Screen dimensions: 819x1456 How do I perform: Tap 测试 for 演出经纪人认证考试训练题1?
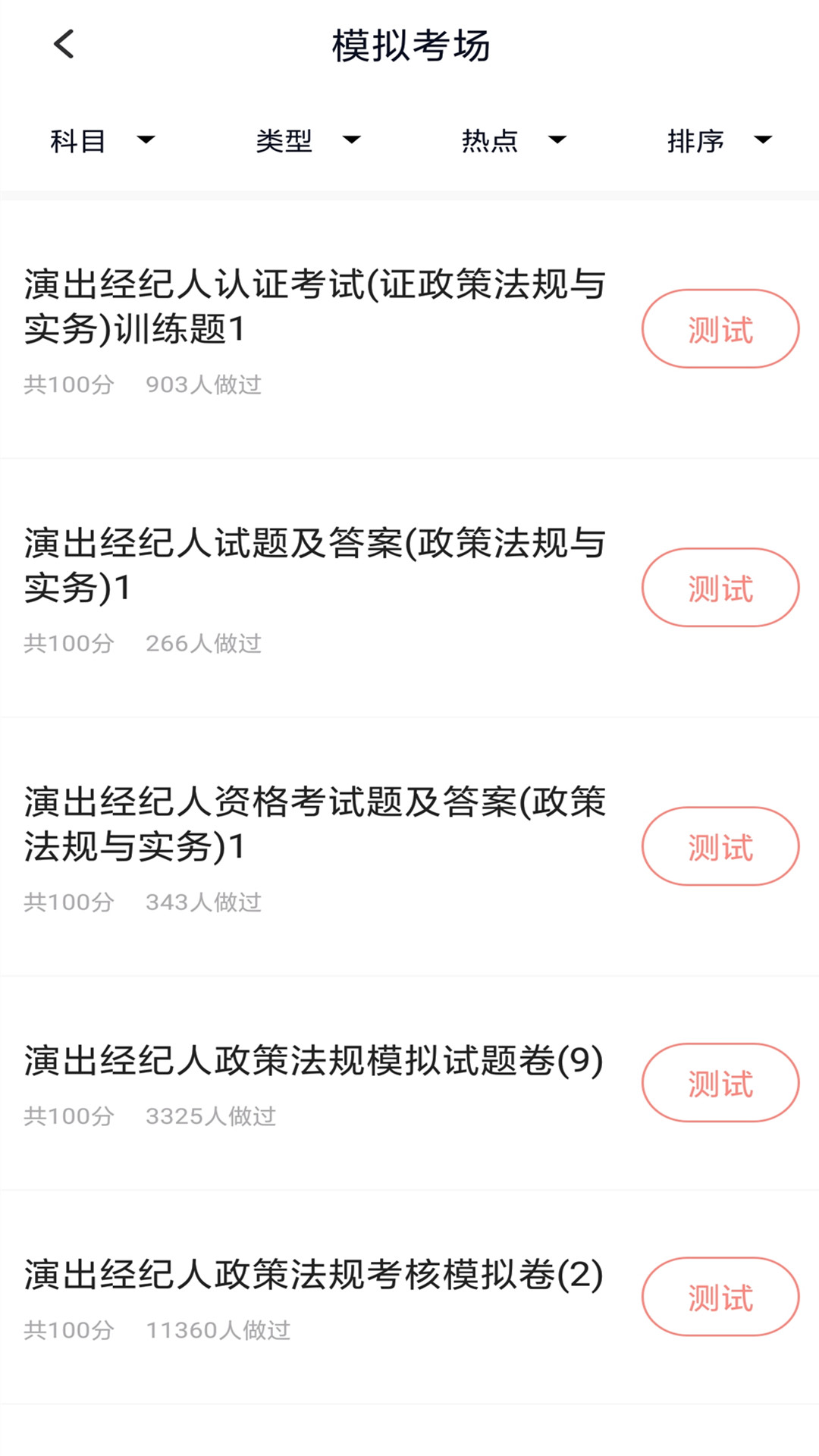point(720,328)
